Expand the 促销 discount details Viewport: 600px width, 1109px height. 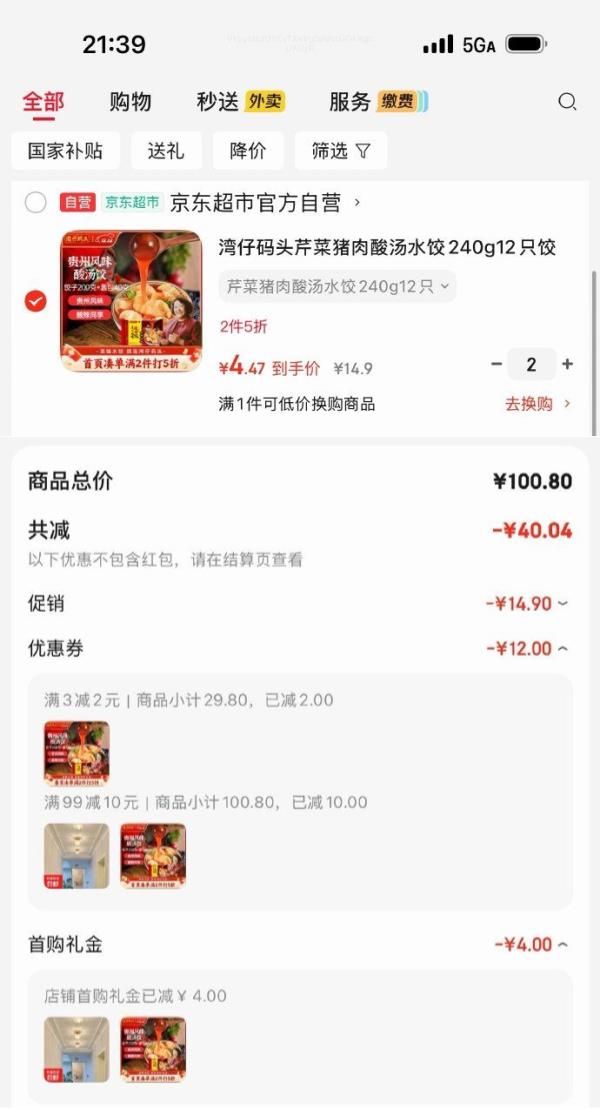pyautogui.click(x=528, y=603)
